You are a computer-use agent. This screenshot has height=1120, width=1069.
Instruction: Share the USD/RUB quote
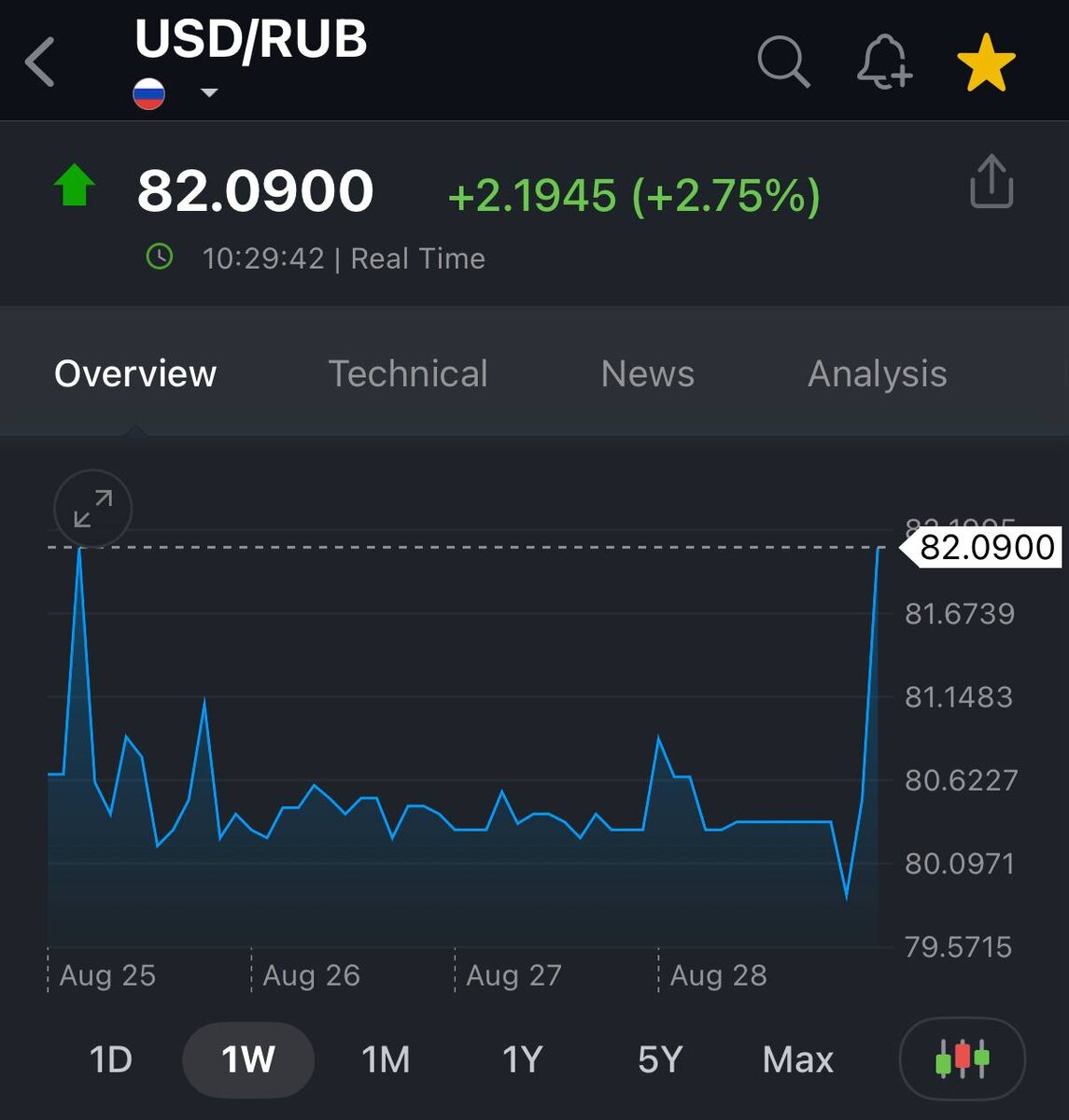click(x=991, y=181)
